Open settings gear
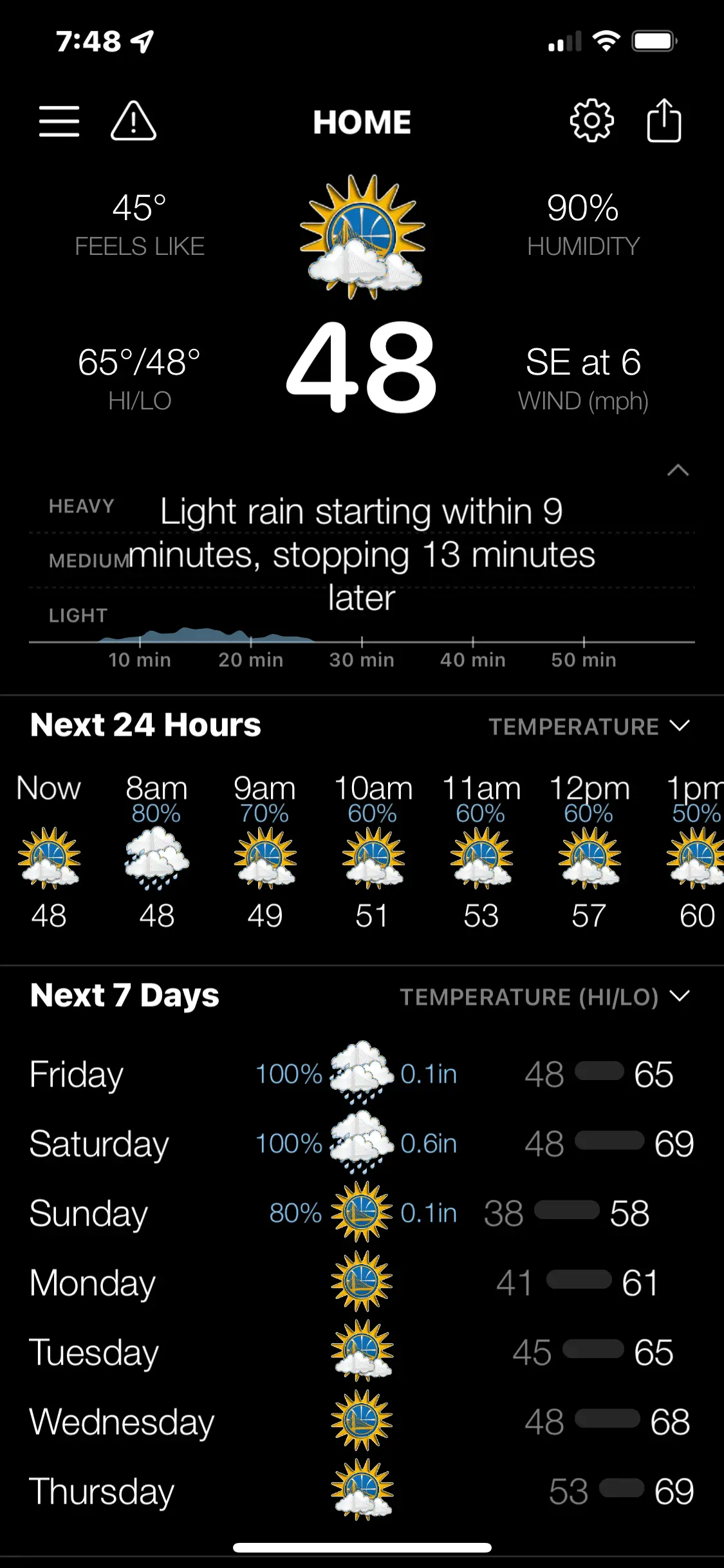This screenshot has width=724, height=1568. coord(591,121)
